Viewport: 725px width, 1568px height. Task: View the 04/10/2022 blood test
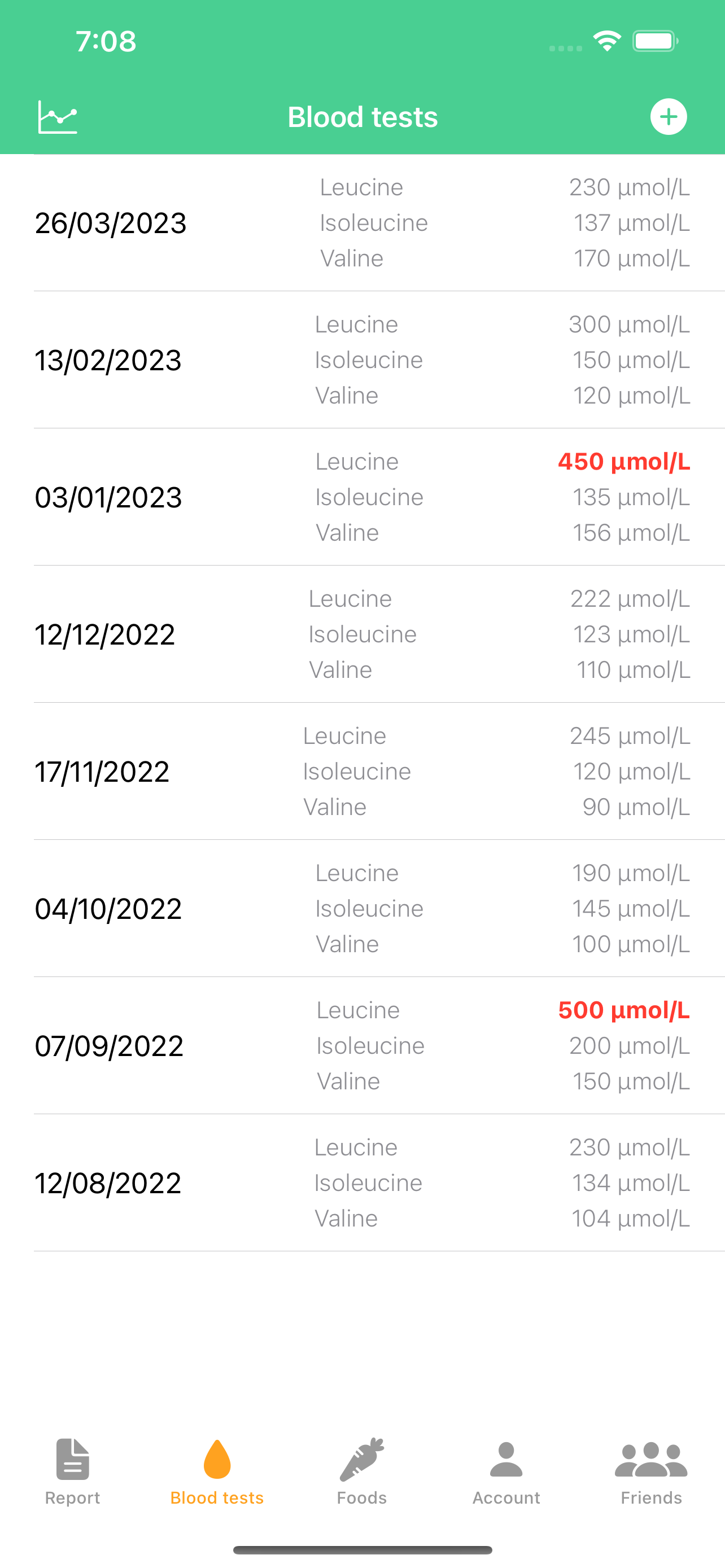[362, 908]
